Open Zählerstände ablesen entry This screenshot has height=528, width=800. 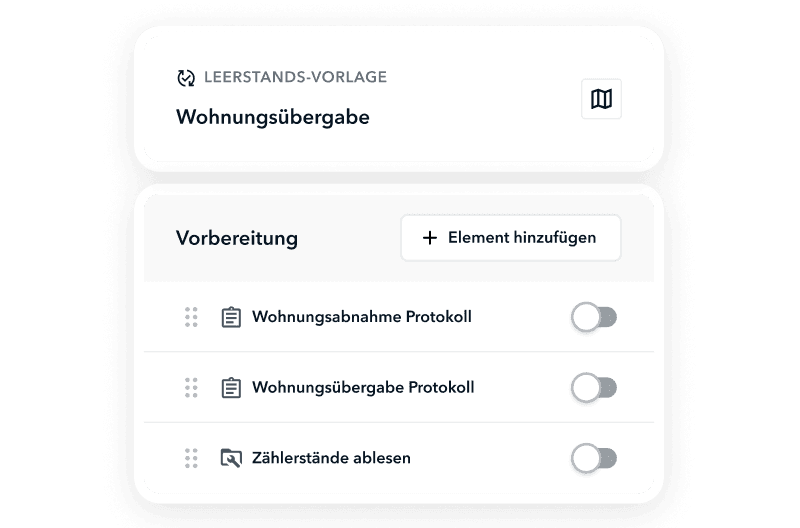point(331,458)
